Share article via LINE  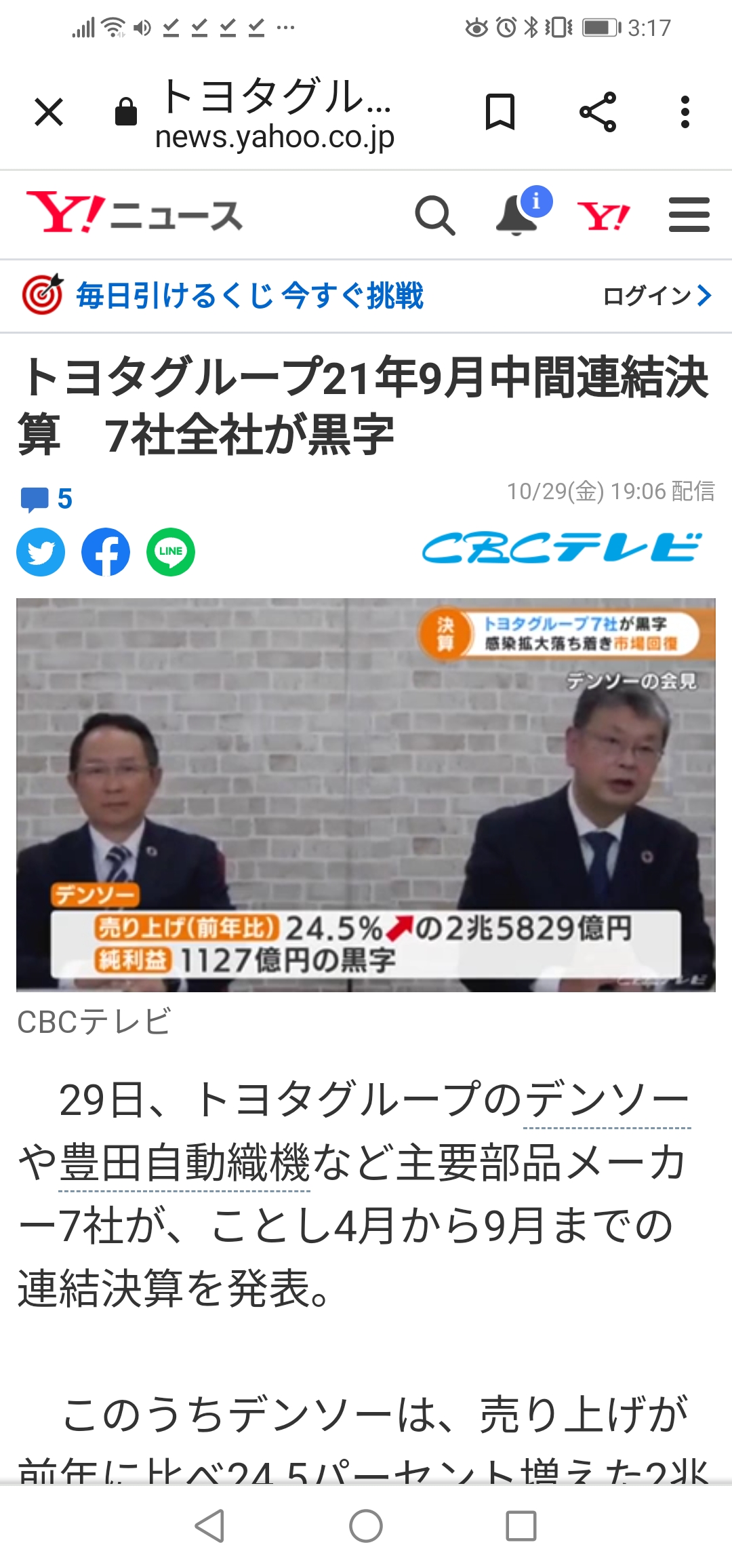coord(171,552)
